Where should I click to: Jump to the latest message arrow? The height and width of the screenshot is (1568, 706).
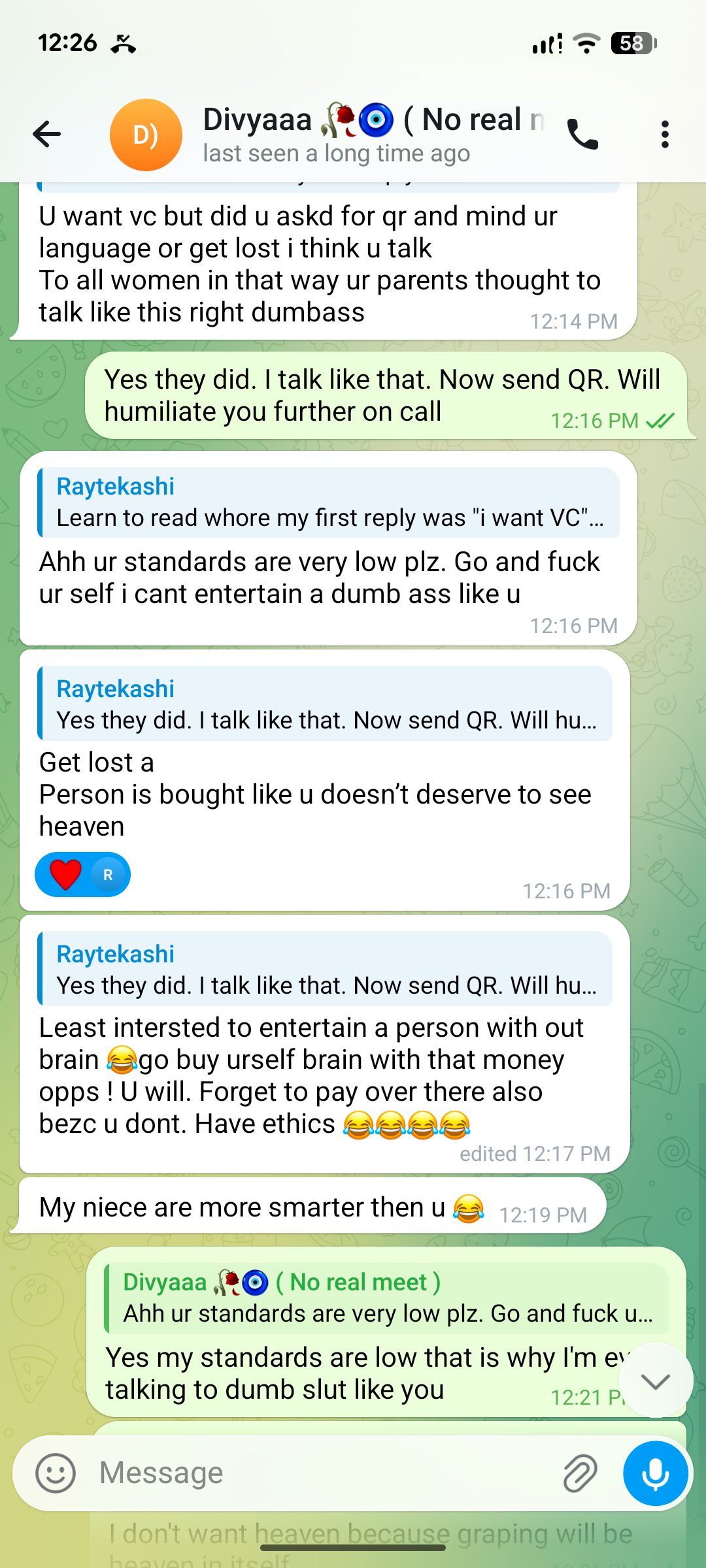point(655,1380)
